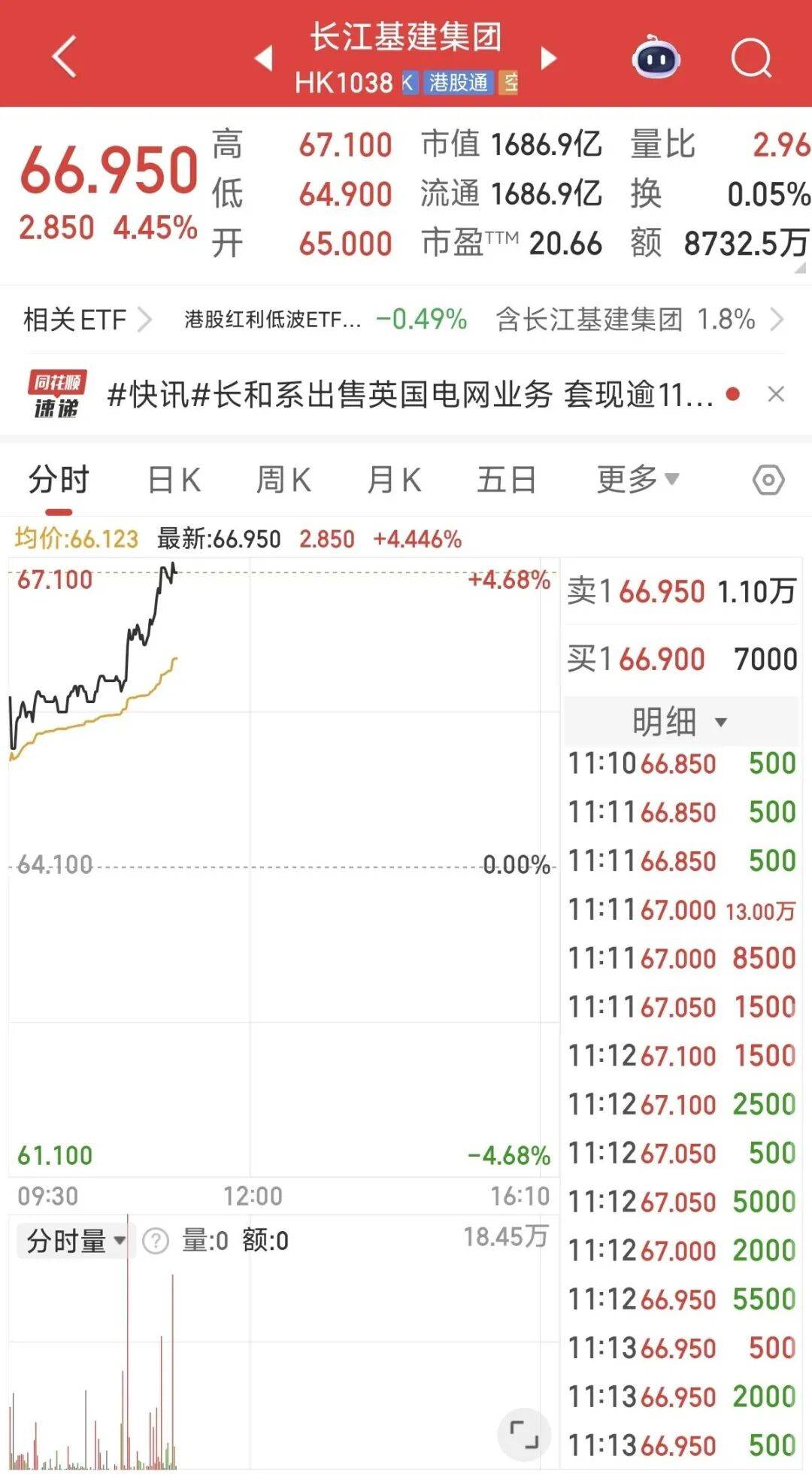Open the search magnifier
This screenshot has width=812, height=1474.
[x=751, y=58]
